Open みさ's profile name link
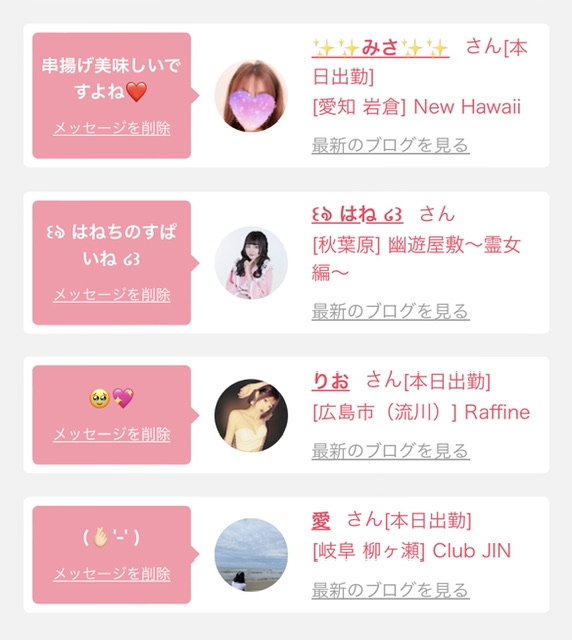This screenshot has width=572, height=640. click(x=380, y=48)
